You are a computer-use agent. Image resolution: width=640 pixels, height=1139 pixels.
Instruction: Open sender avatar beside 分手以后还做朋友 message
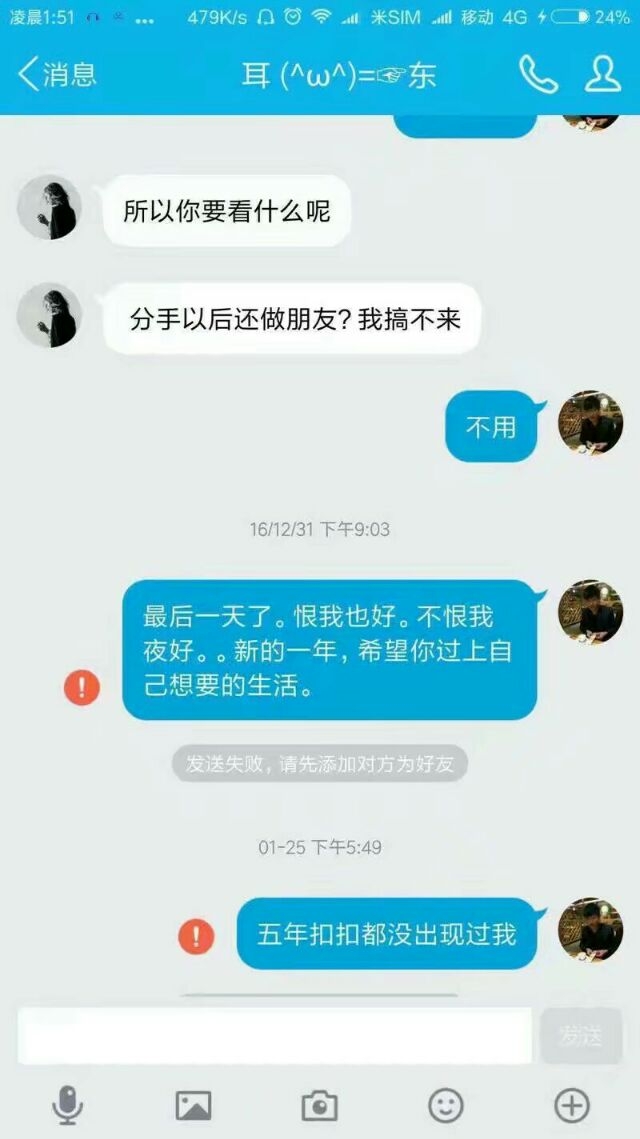49,315
